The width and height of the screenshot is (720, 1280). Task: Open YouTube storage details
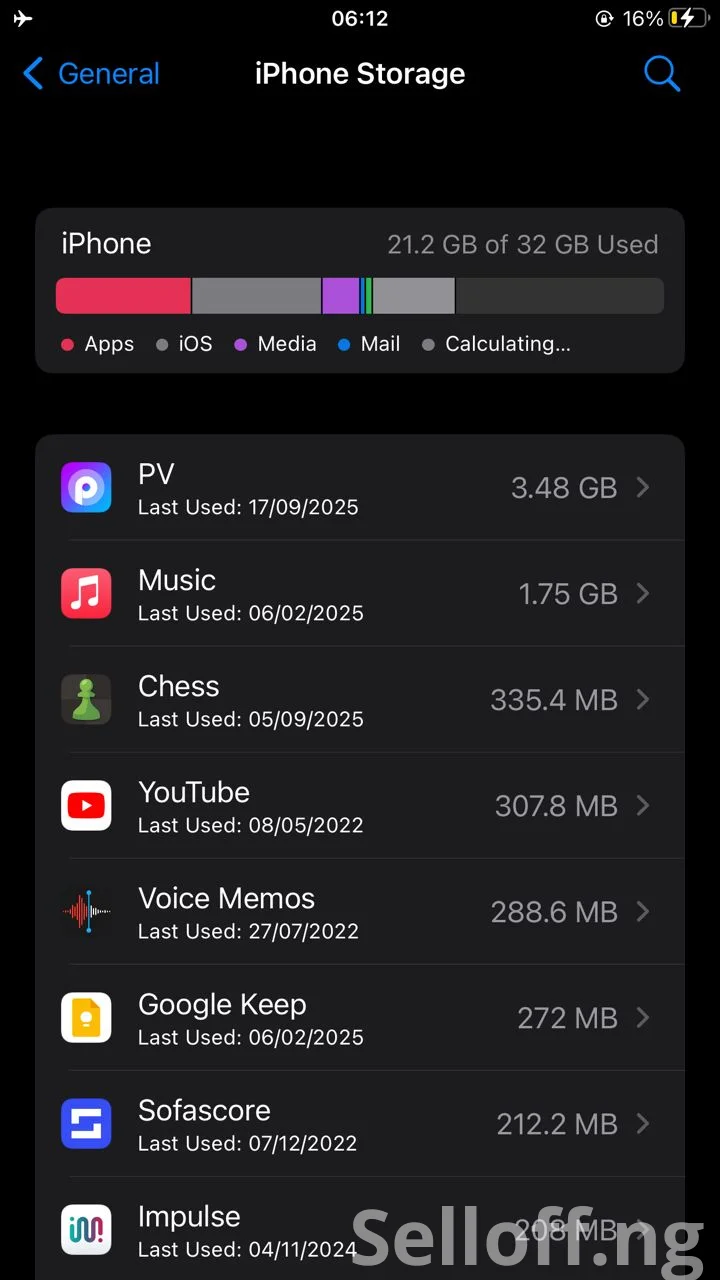click(x=360, y=806)
